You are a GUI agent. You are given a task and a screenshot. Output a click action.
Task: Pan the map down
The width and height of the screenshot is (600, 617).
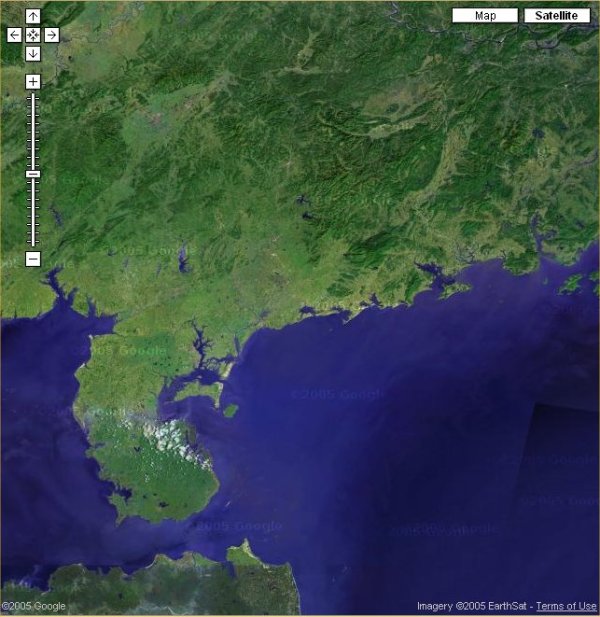(x=33, y=53)
